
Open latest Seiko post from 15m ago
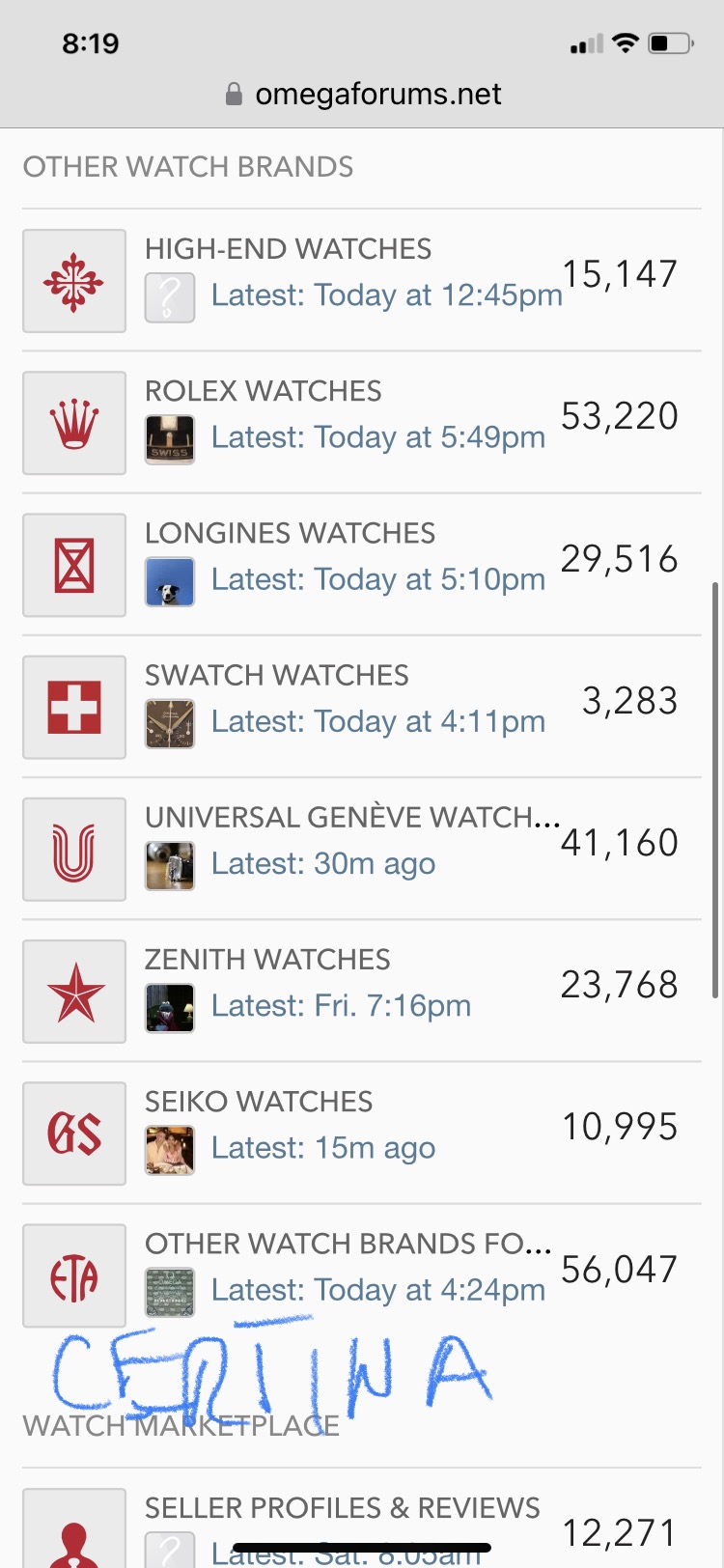click(322, 1148)
